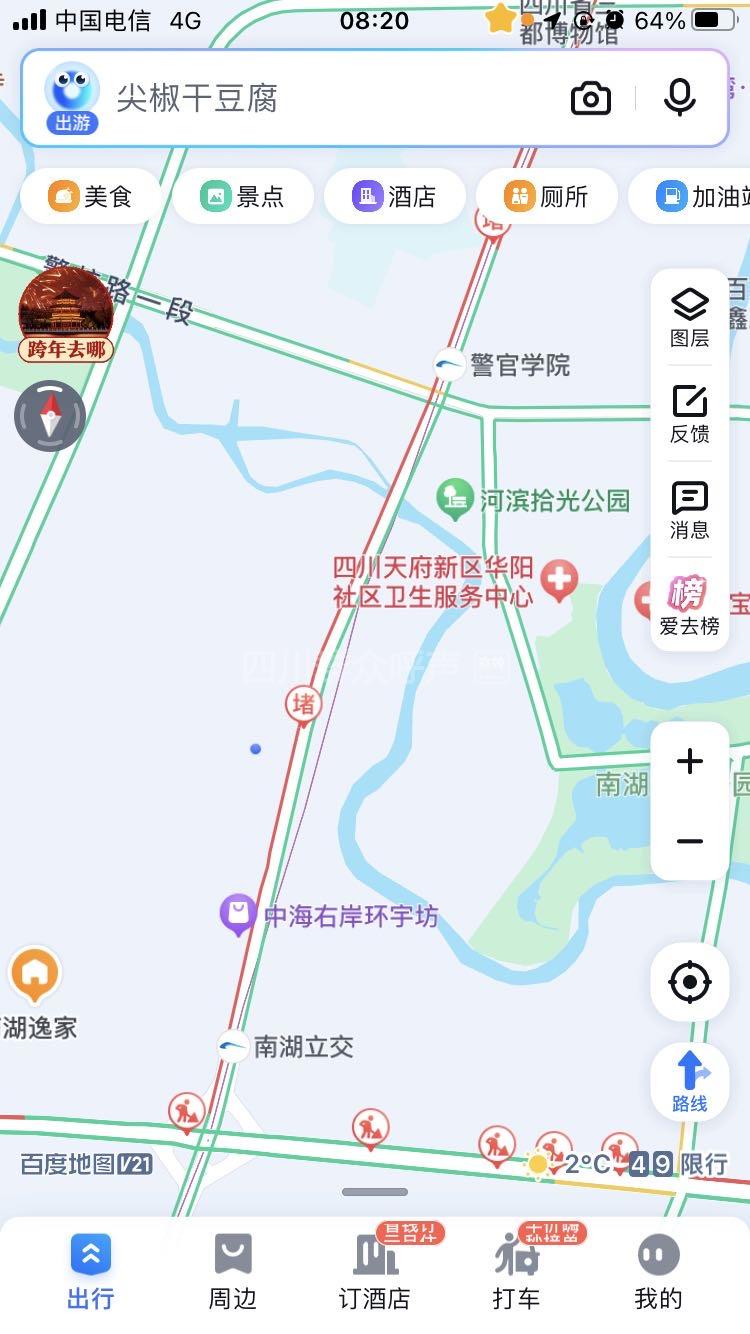The width and height of the screenshot is (750, 1334).
Task: Open the 图层 map layers panel
Action: (690, 318)
